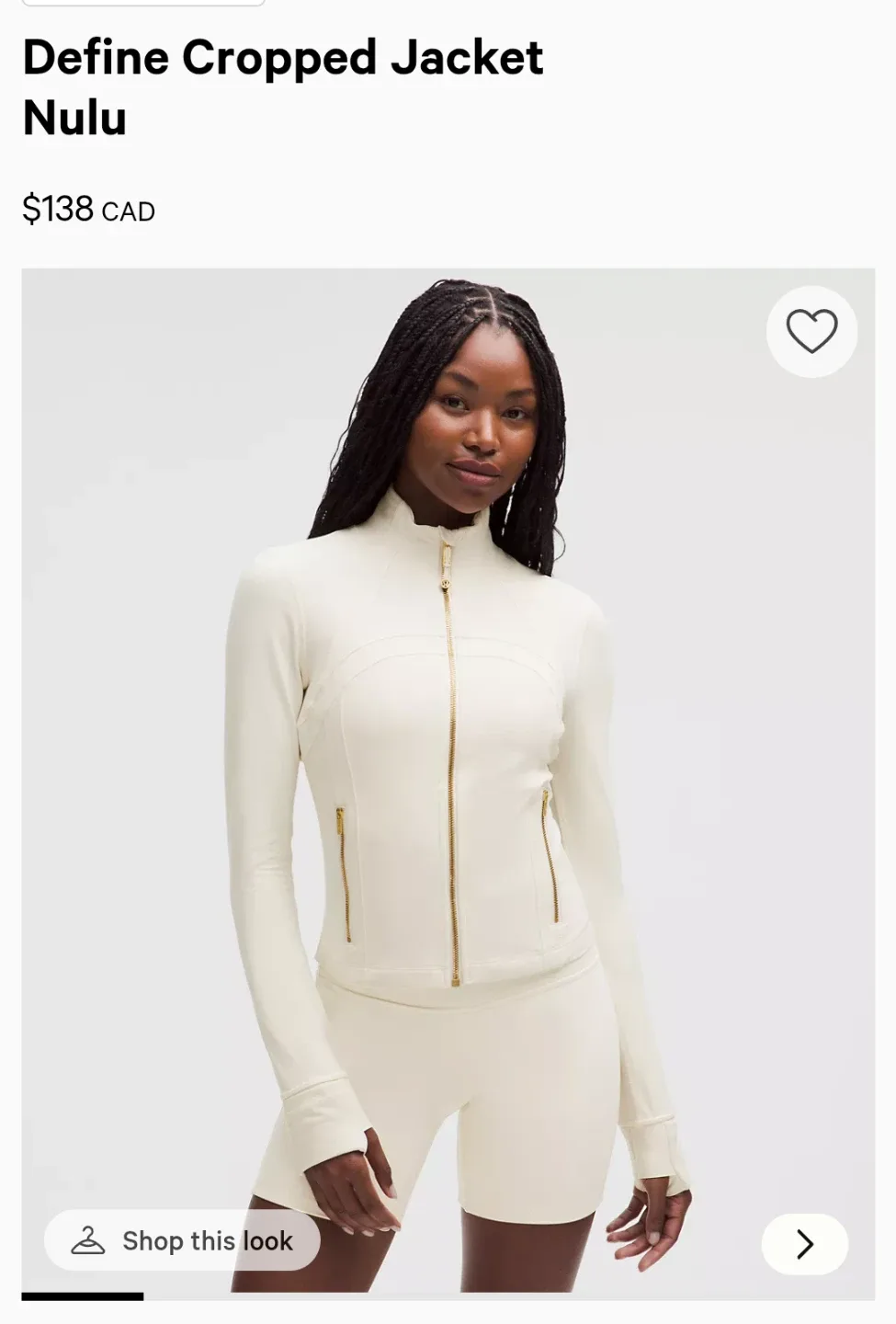This screenshot has height=1324, width=896.
Task: Go to next product photo arrow
Action: (x=804, y=1244)
